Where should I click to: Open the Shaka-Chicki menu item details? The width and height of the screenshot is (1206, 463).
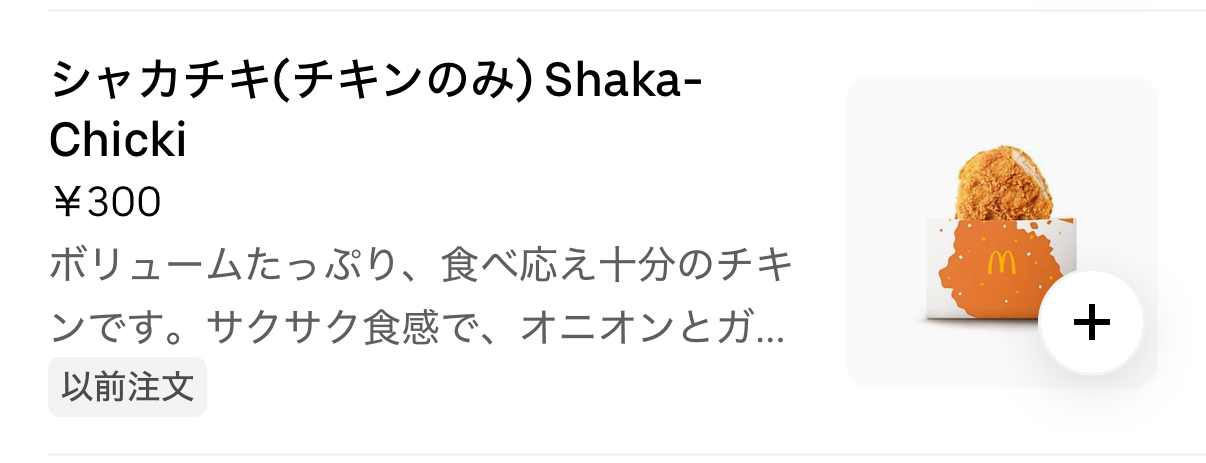coord(376,110)
